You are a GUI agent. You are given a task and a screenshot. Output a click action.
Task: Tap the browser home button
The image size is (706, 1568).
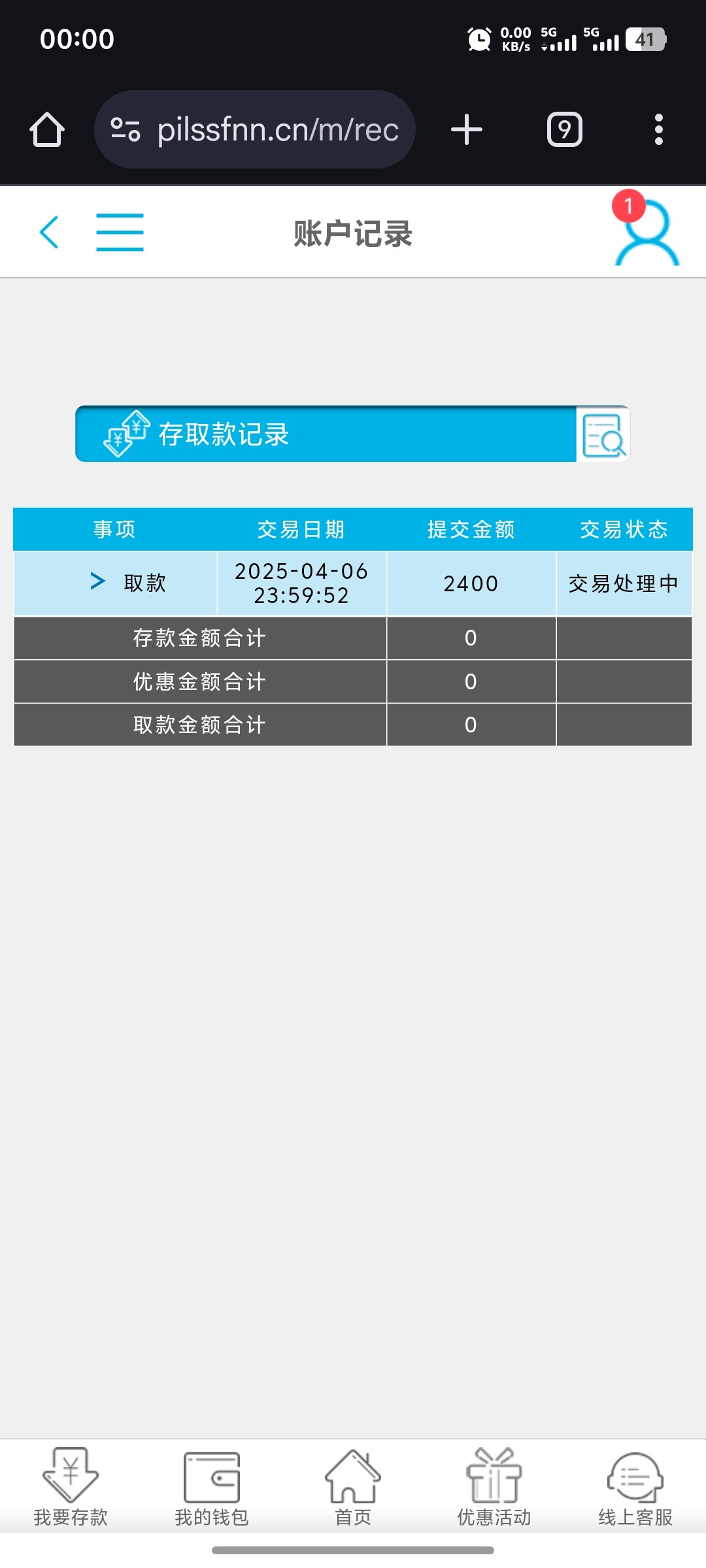[x=47, y=129]
